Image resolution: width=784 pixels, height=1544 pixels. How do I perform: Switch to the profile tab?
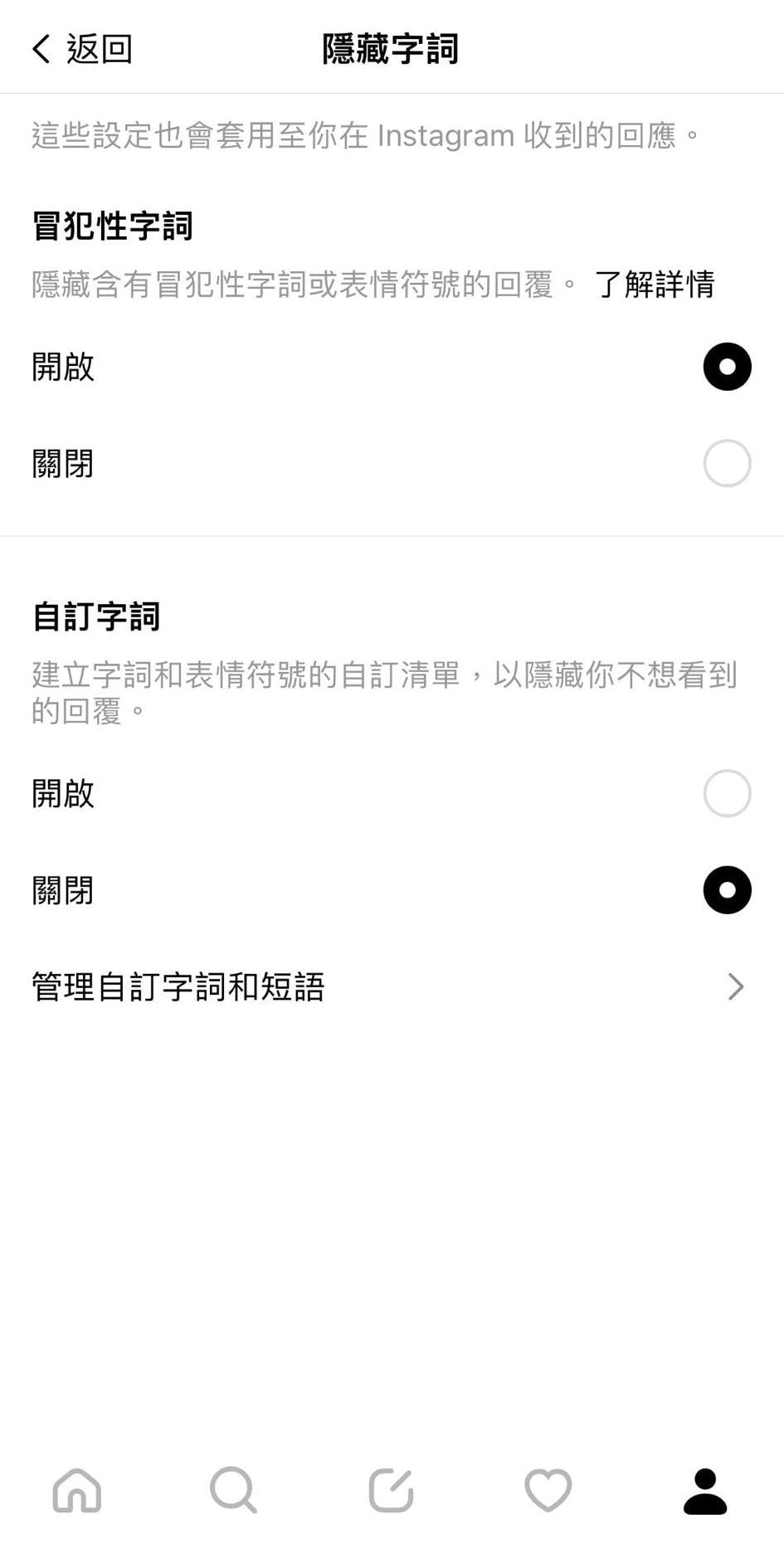(x=705, y=1490)
